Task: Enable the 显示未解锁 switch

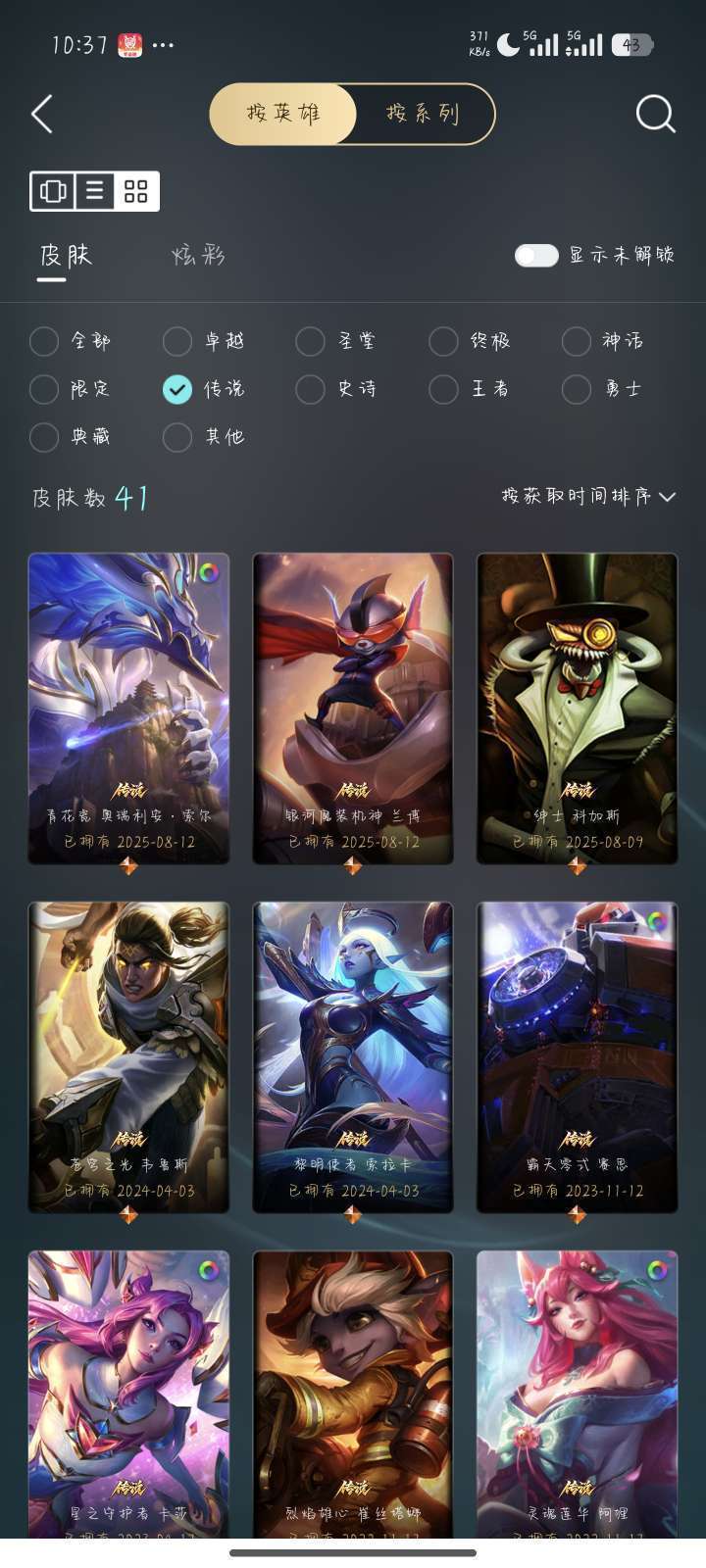Action: 536,255
